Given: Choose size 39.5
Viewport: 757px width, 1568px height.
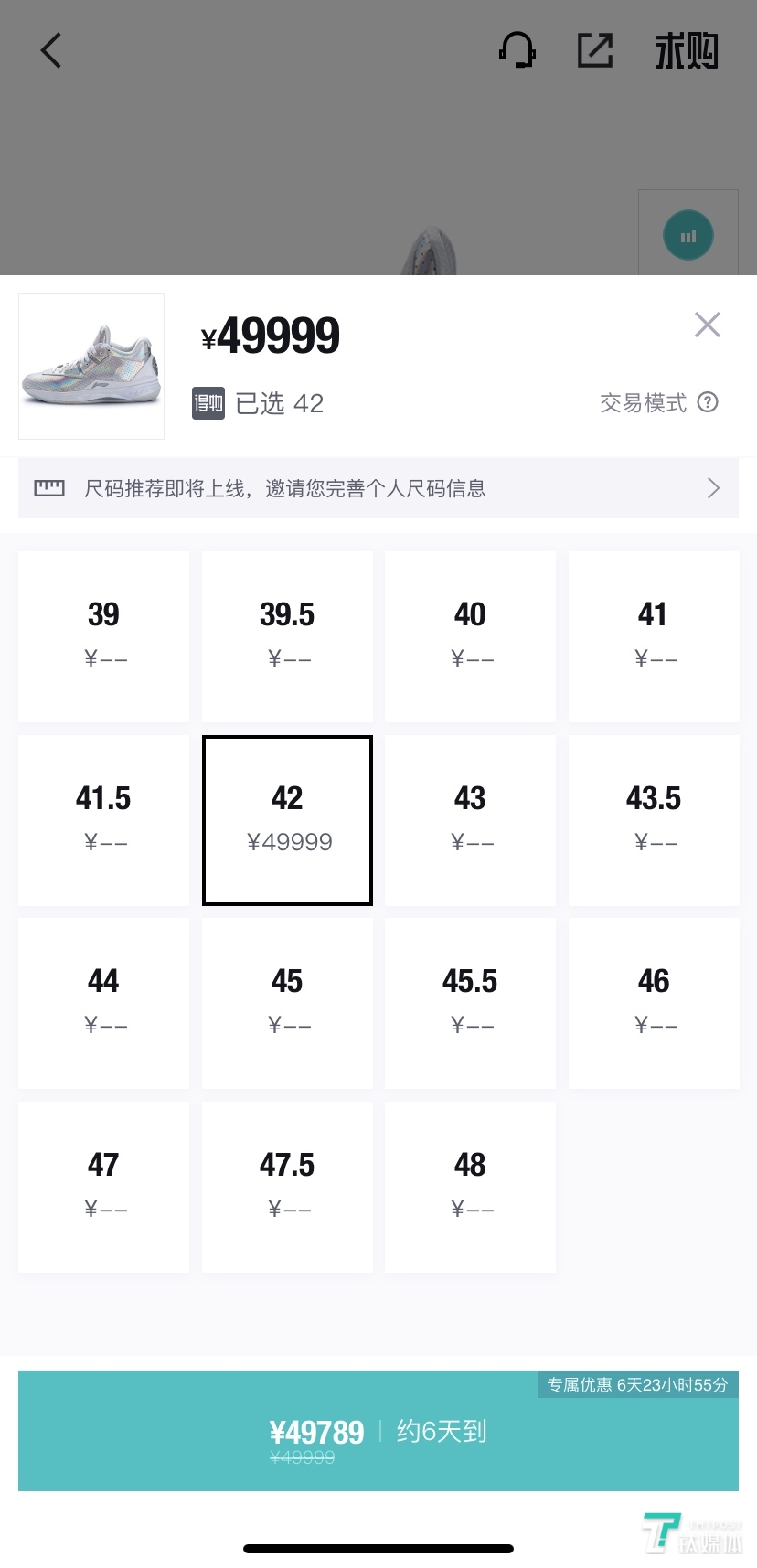Looking at the screenshot, I should point(287,635).
